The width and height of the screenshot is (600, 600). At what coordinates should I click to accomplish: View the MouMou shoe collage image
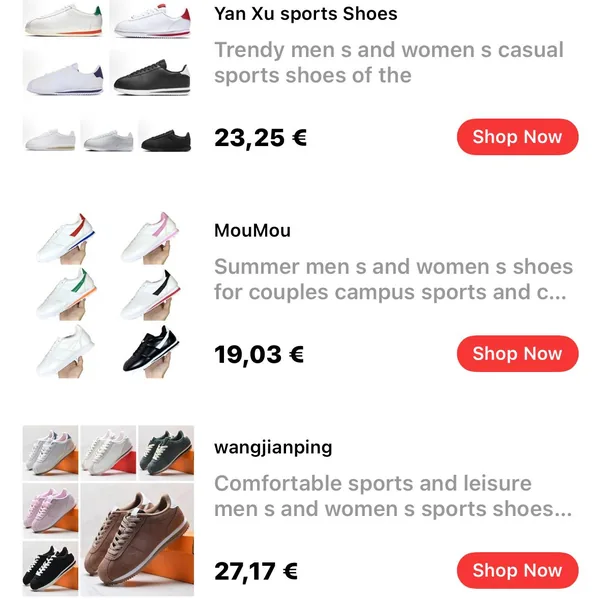(x=107, y=294)
